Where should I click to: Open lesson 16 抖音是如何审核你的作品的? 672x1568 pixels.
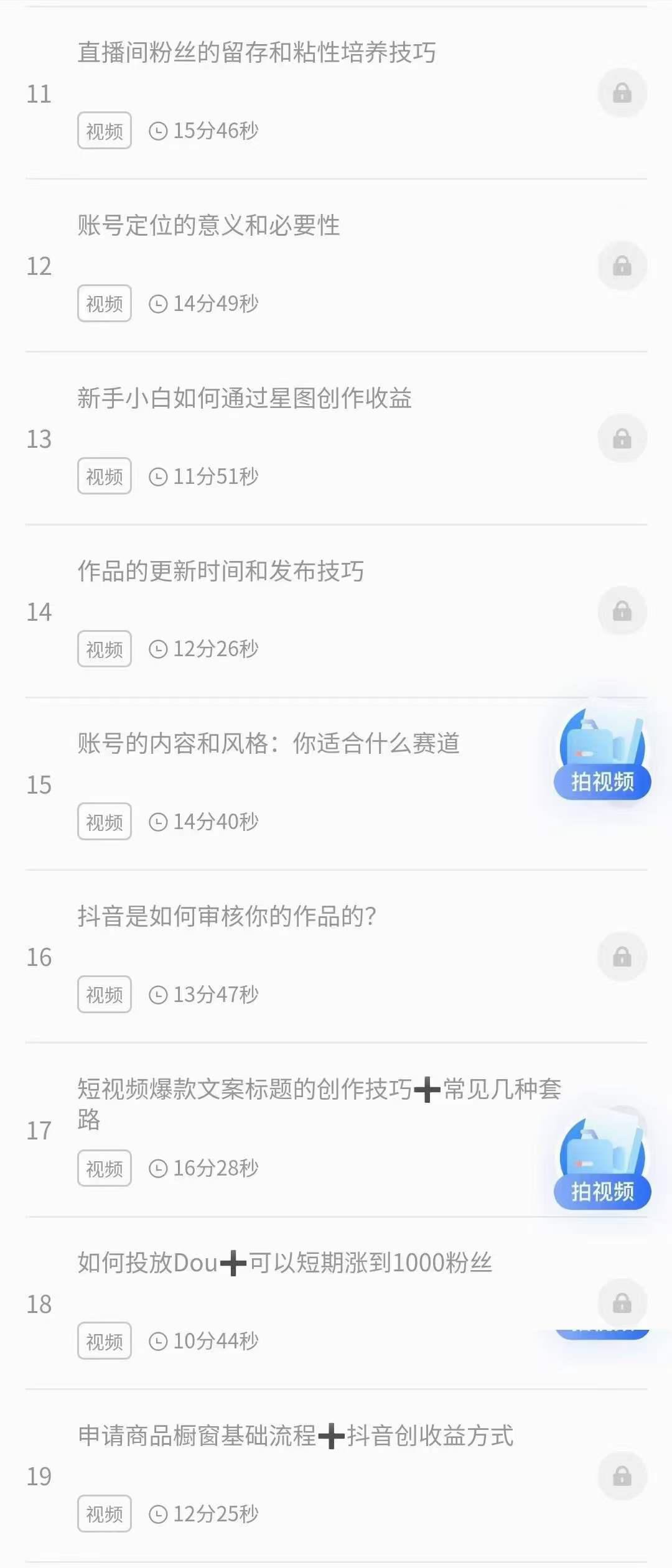click(x=227, y=916)
